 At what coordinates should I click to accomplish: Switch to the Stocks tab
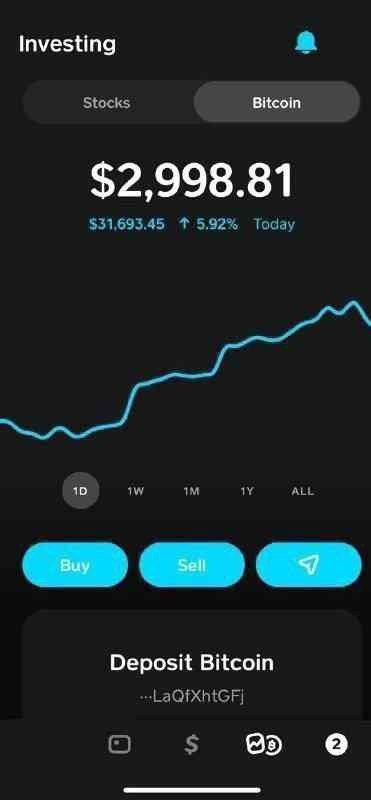(x=107, y=103)
